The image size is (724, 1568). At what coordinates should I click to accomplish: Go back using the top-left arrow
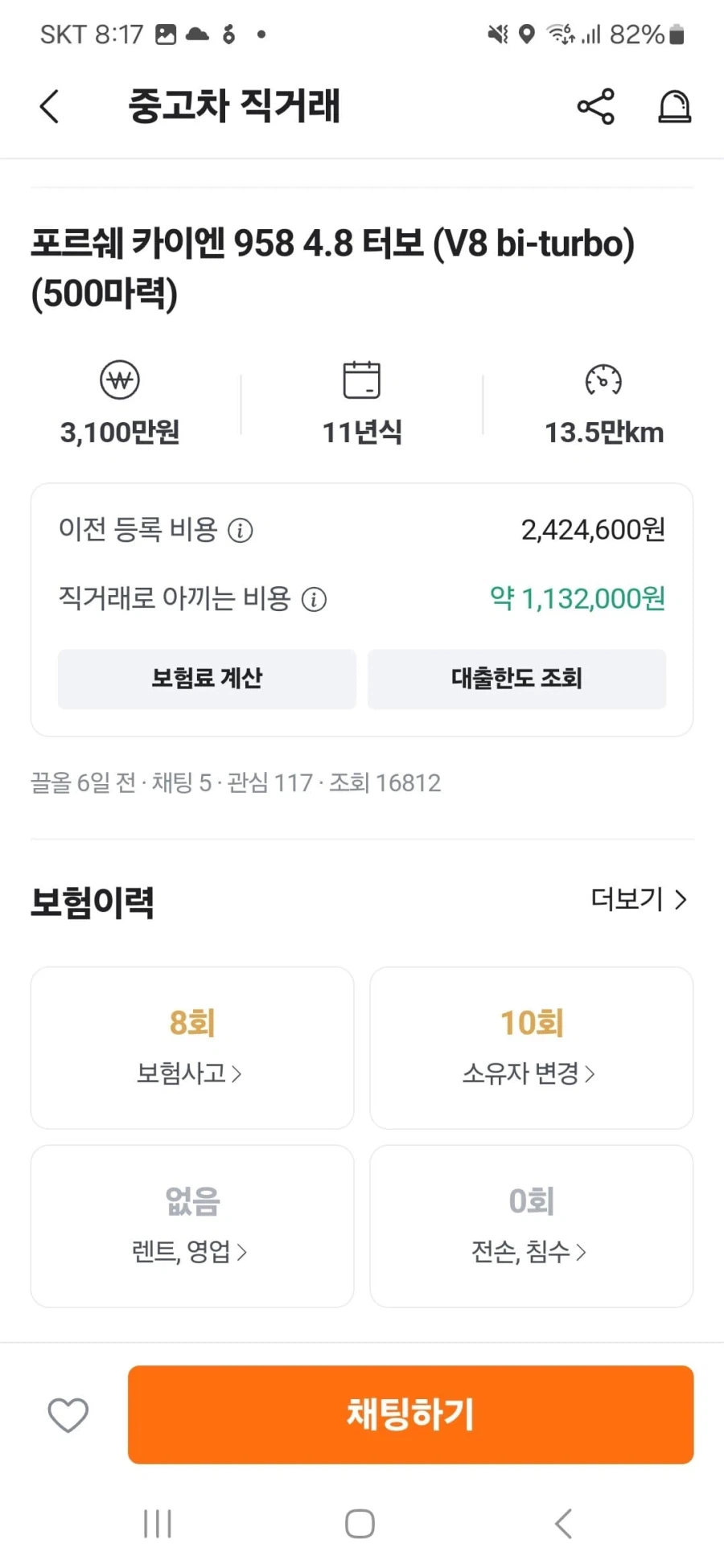(48, 106)
